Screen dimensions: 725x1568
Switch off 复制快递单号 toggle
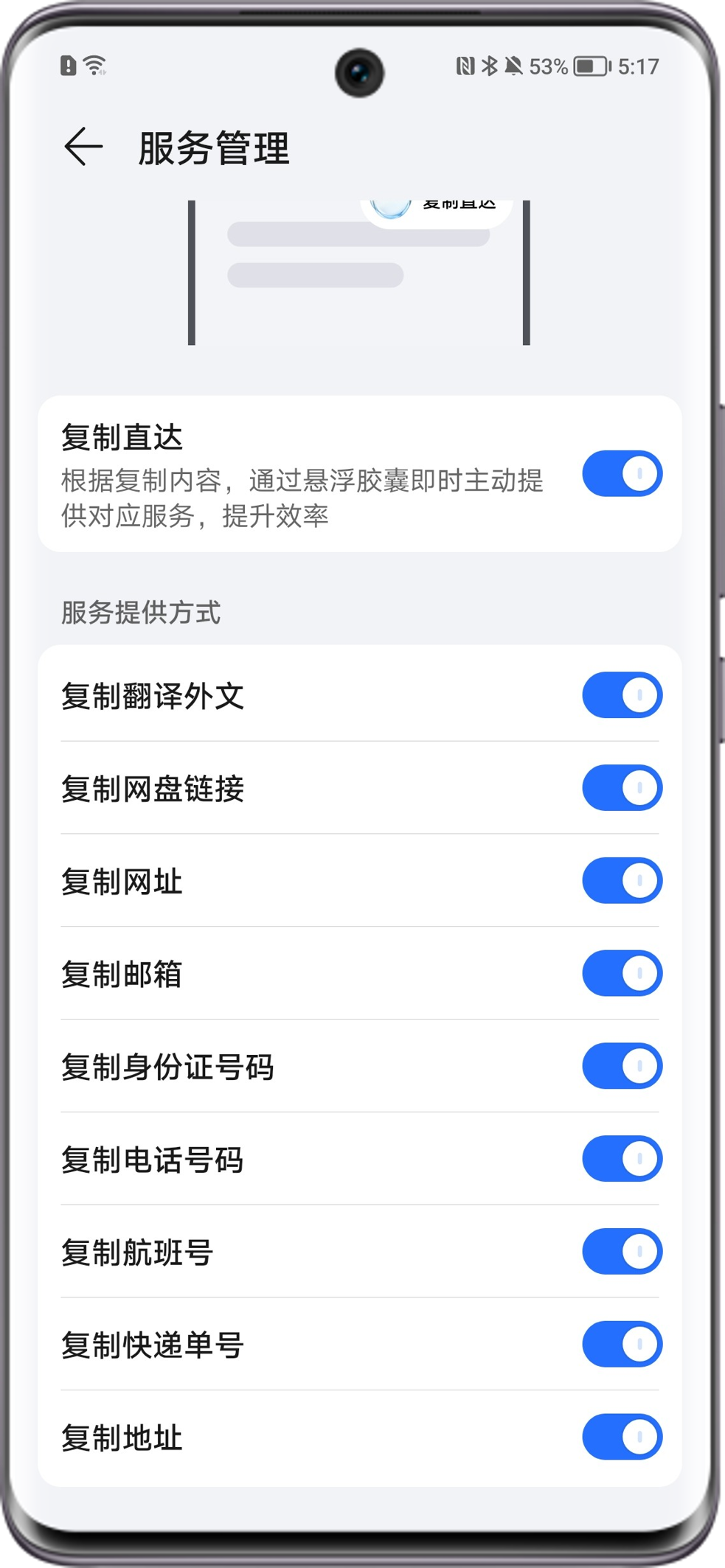coord(622,1344)
